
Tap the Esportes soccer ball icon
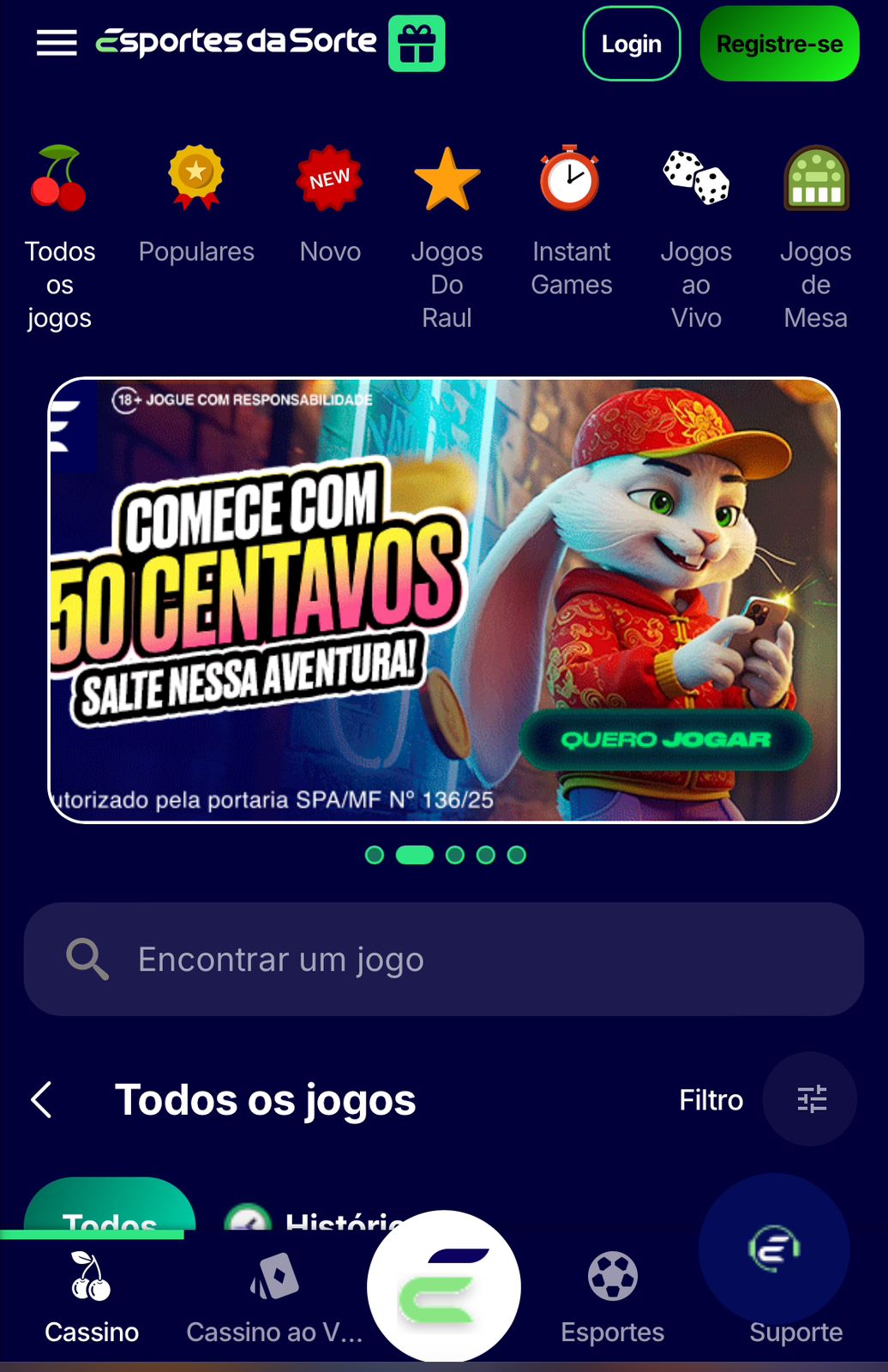[612, 1279]
